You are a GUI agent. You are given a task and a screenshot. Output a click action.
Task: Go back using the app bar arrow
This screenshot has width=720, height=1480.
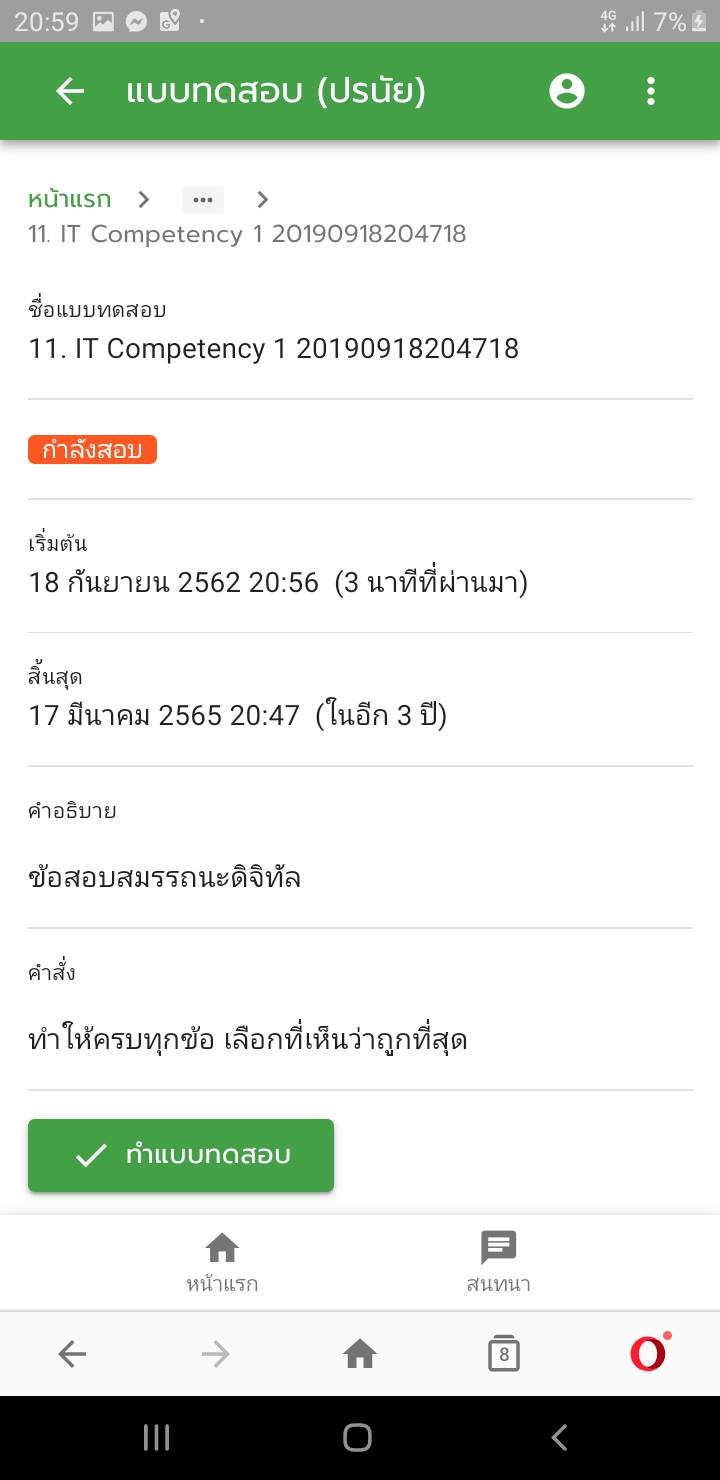pos(70,91)
